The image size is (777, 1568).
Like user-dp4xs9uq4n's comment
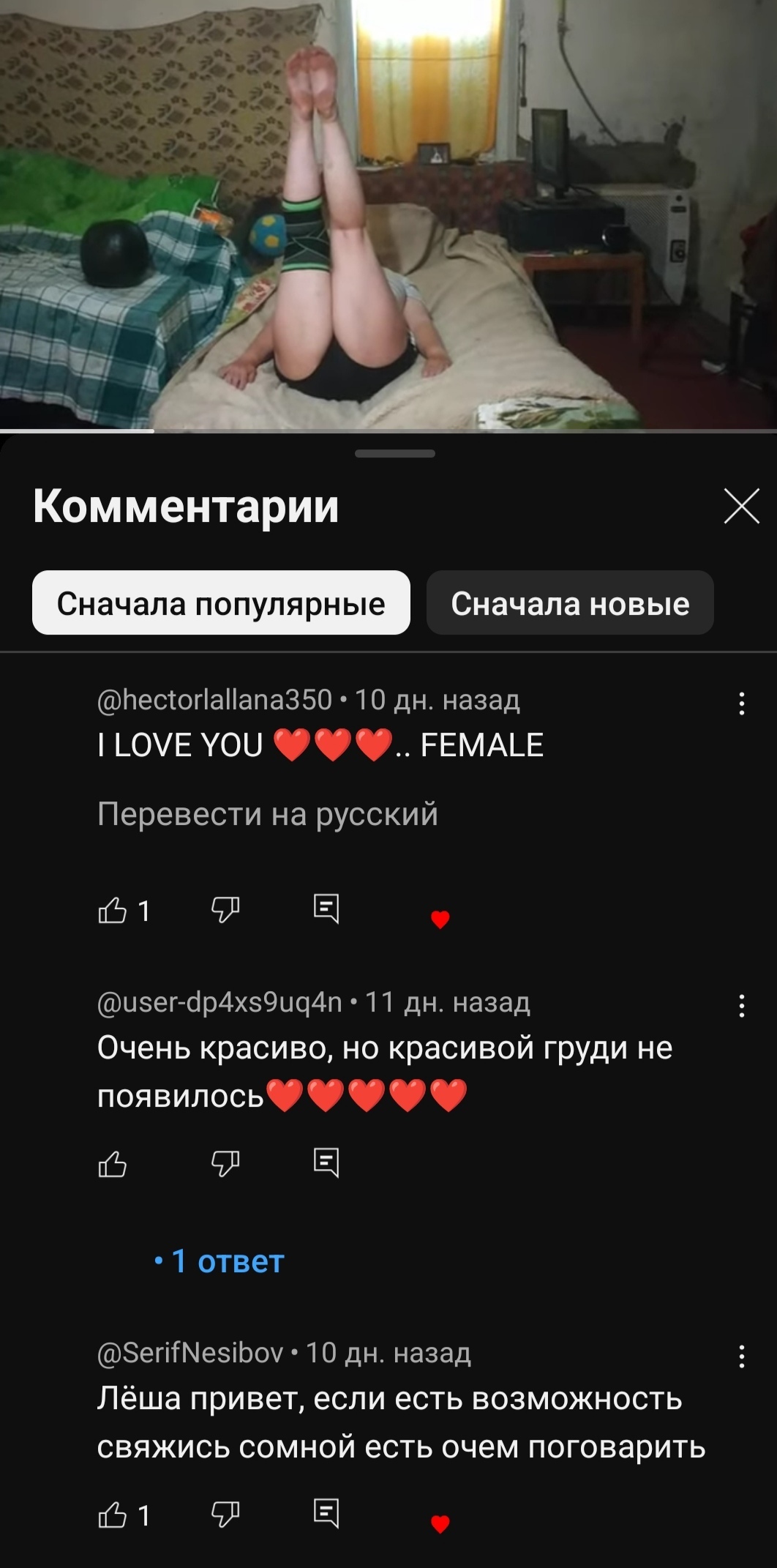pyautogui.click(x=113, y=1163)
